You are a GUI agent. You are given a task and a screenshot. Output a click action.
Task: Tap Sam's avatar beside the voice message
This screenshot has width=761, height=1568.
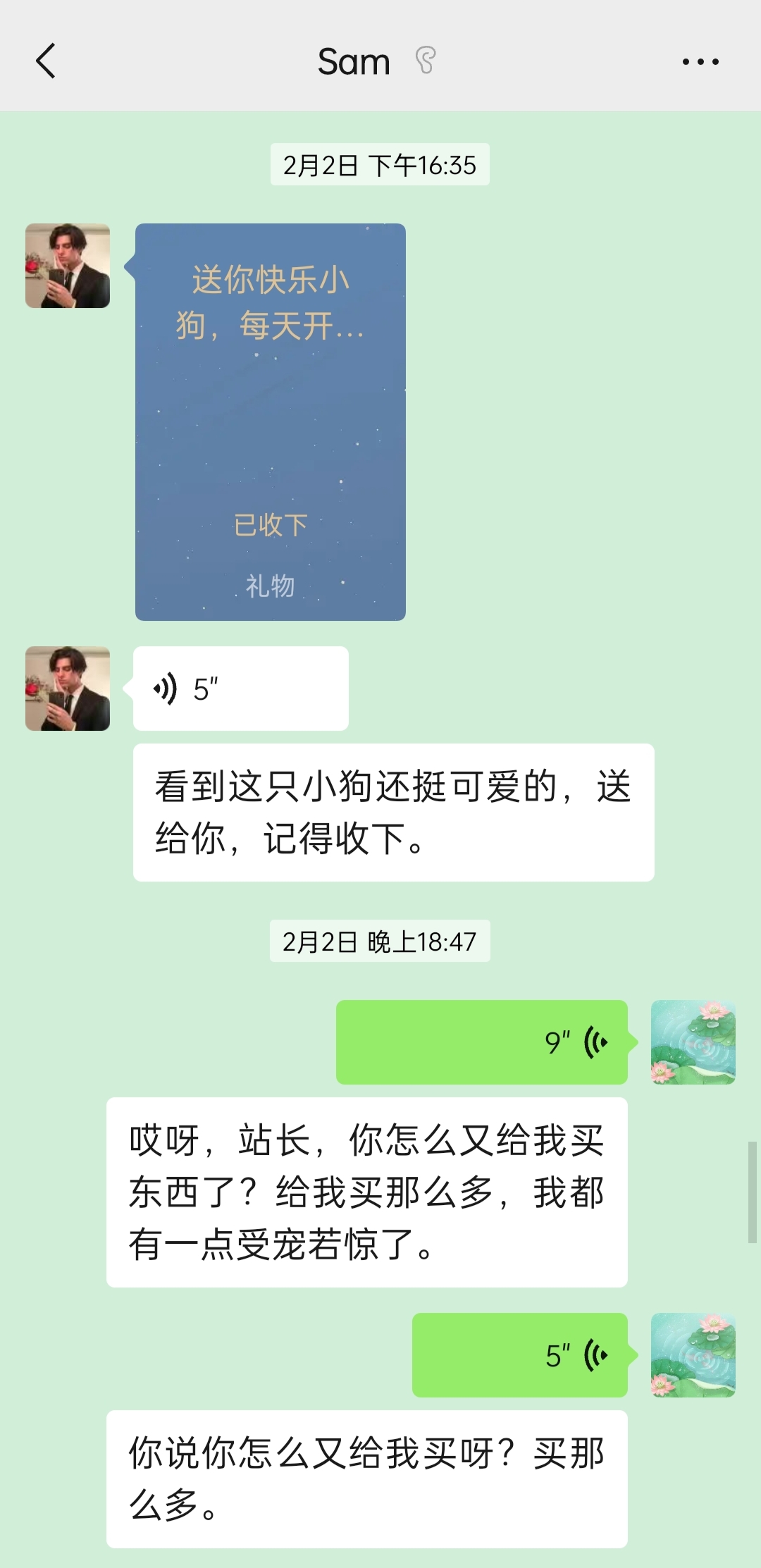pos(68,689)
